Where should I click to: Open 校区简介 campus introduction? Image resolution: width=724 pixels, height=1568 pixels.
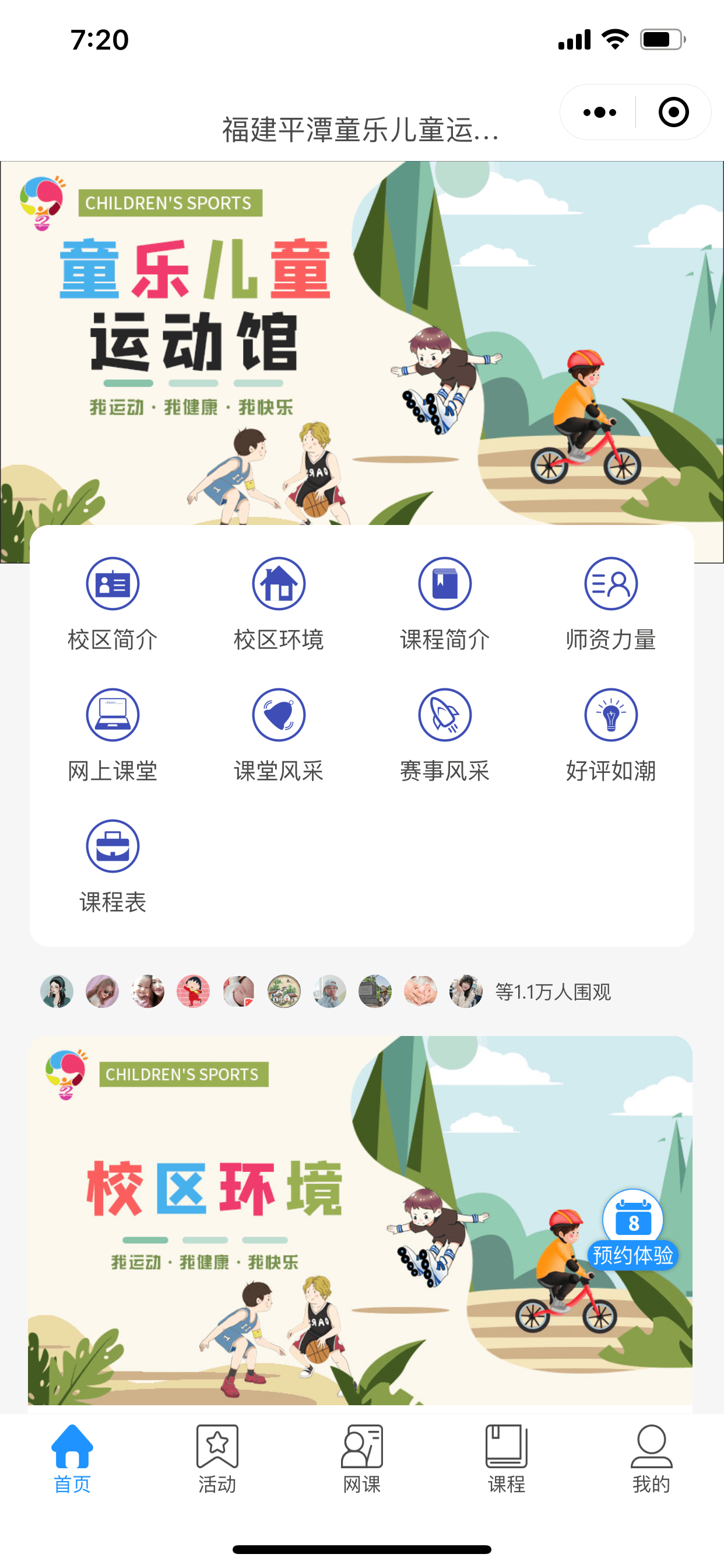[113, 603]
